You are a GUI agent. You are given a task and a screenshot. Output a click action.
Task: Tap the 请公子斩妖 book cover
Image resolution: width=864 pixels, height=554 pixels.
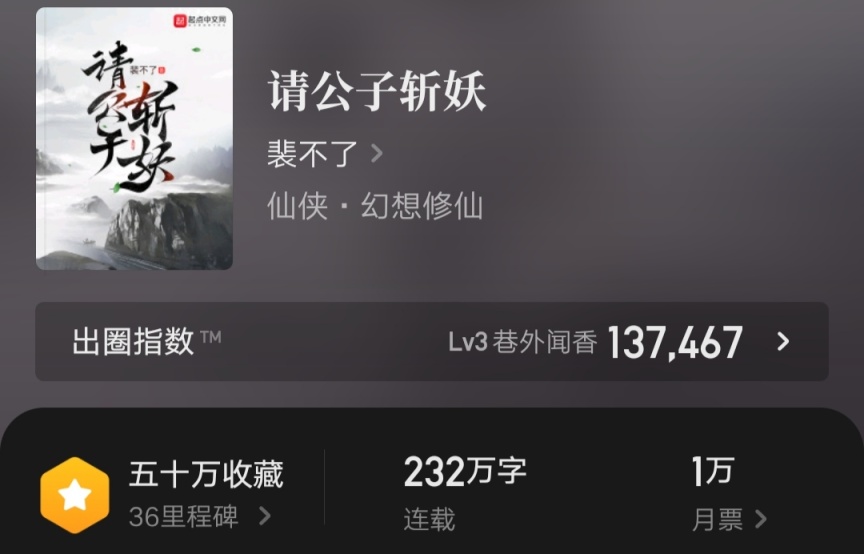click(134, 138)
